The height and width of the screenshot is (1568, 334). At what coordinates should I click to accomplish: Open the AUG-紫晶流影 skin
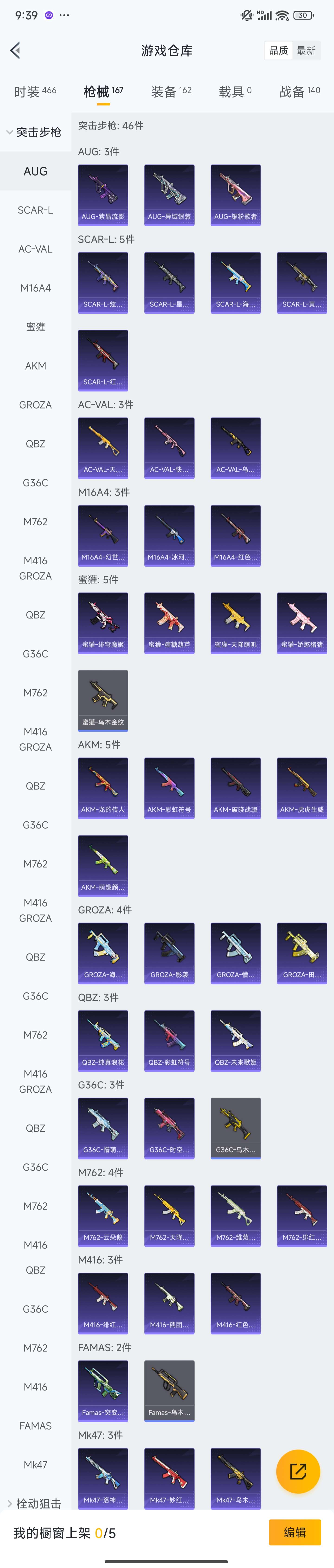pos(103,195)
